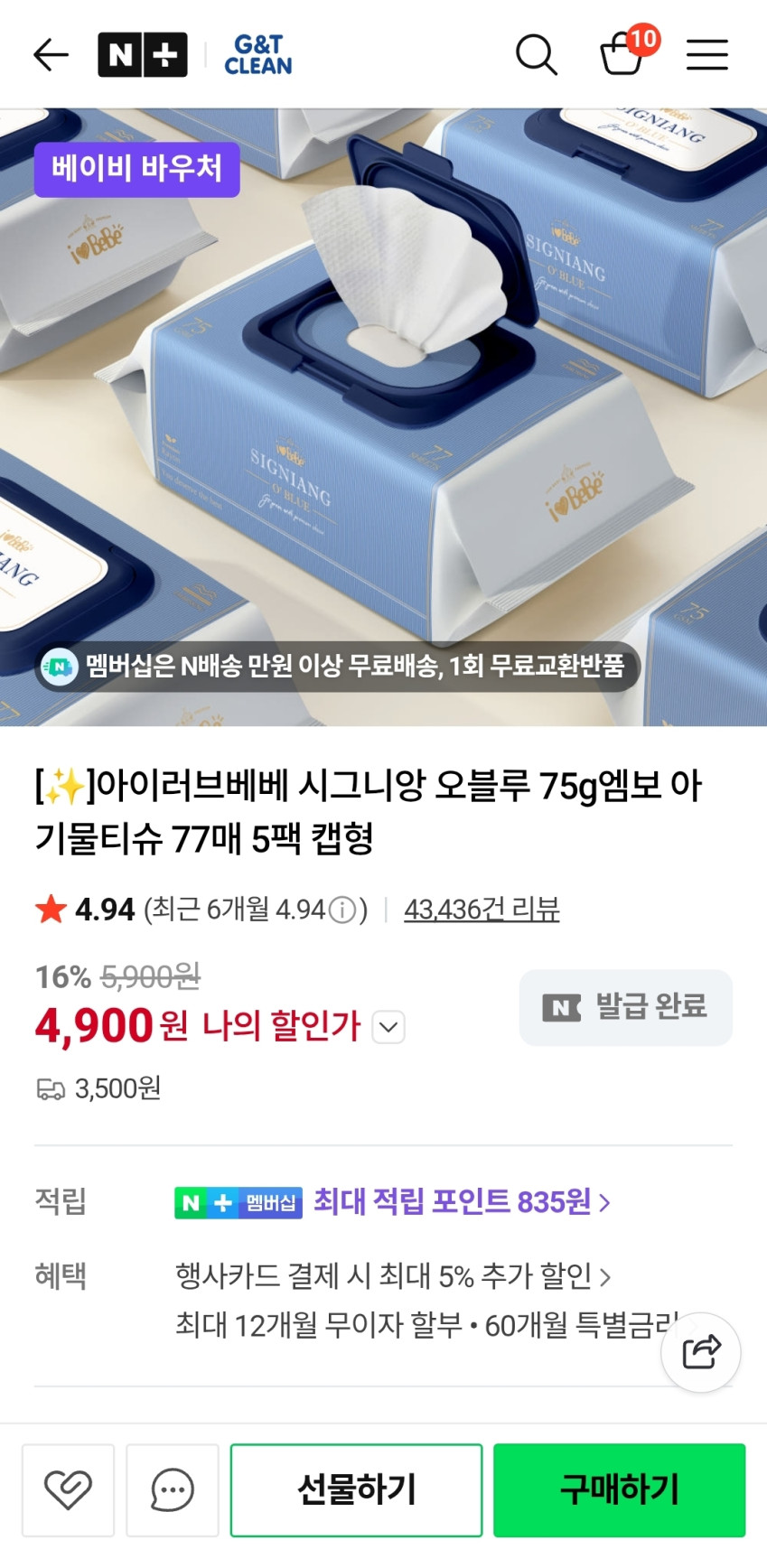Tap the 발급 완료 coupon button
This screenshot has height=1568, width=767.
(x=625, y=1007)
